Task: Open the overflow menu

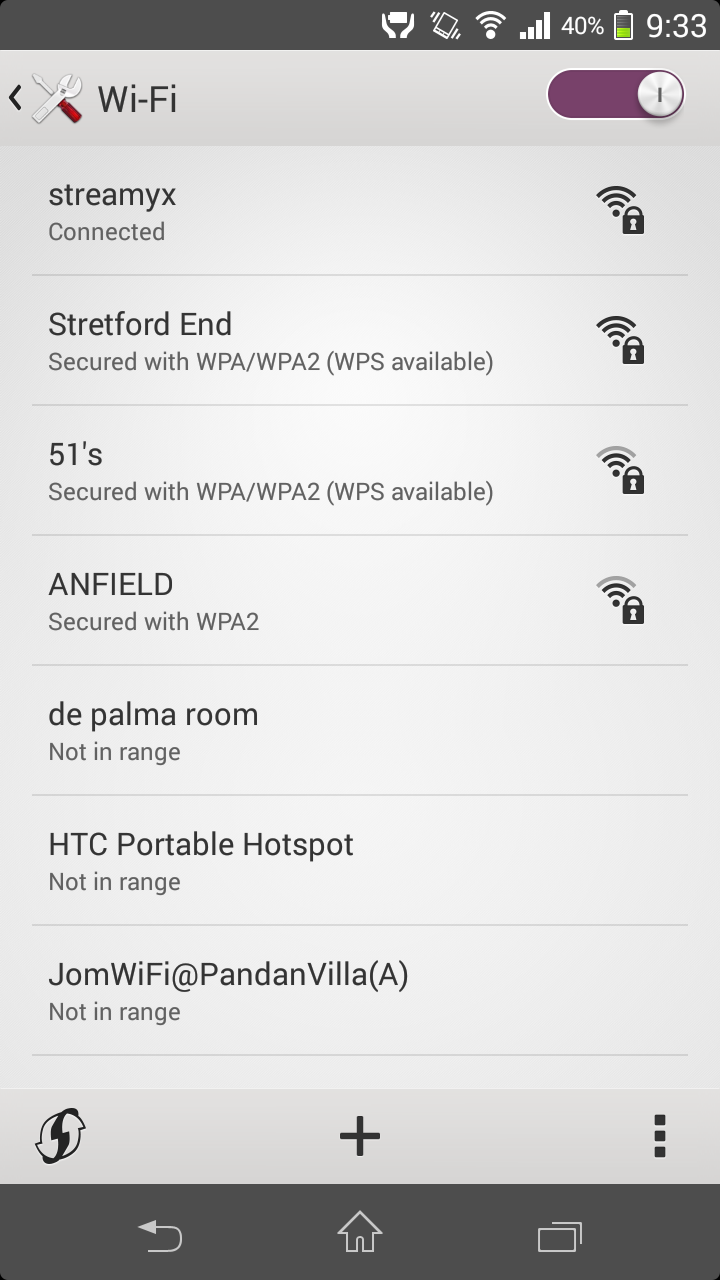Action: [x=659, y=1136]
